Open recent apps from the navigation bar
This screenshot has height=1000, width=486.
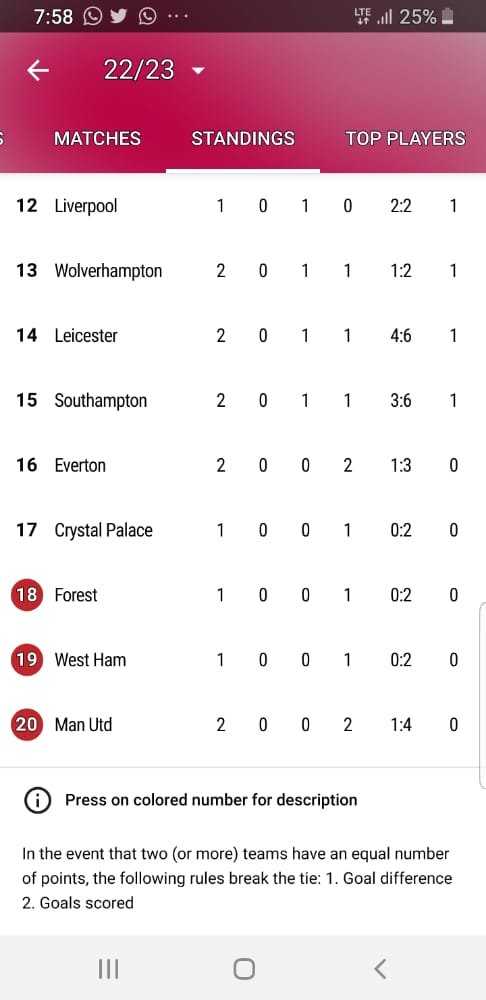108,969
